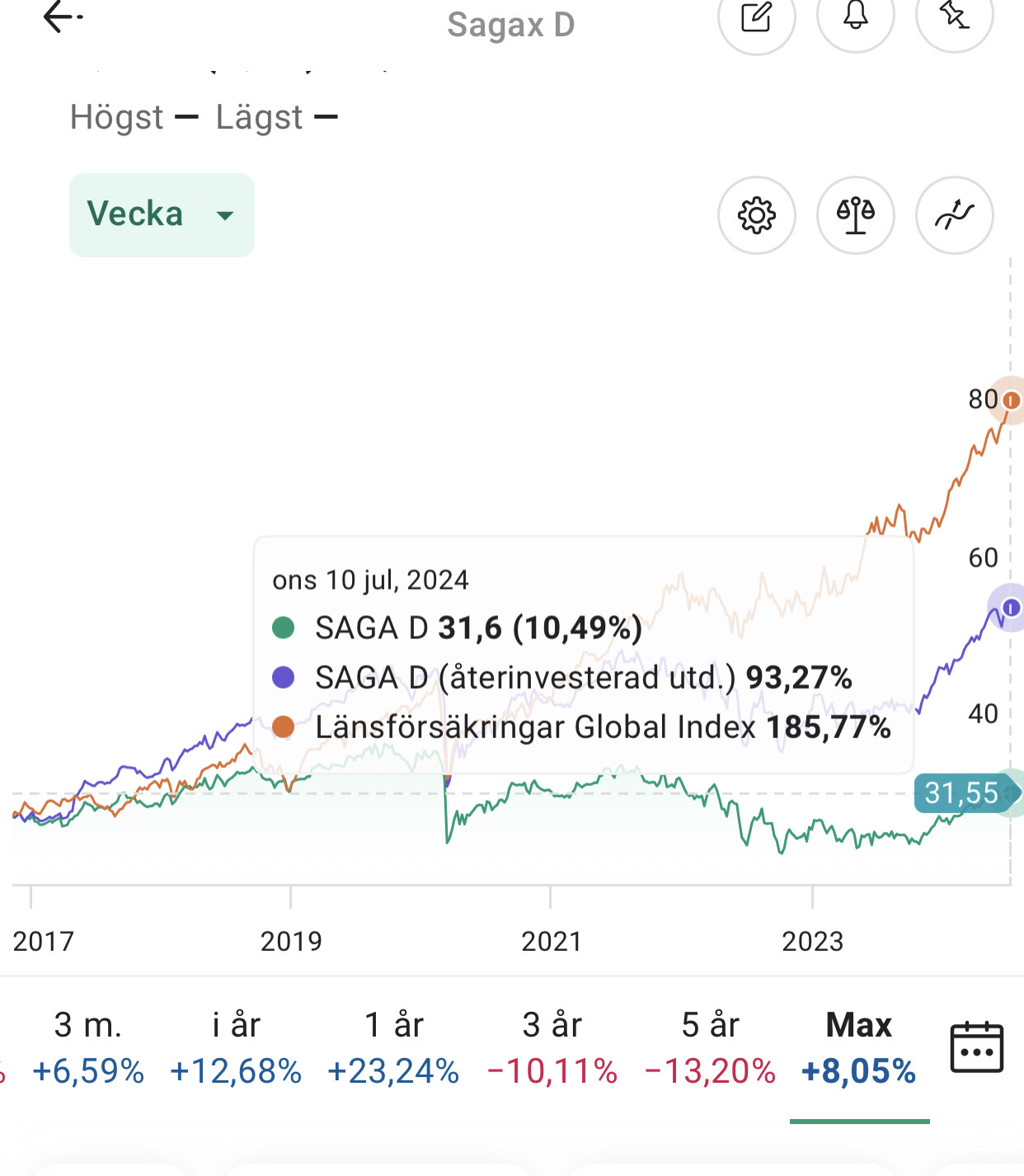
Task: Open the price alert bell
Action: click(x=855, y=18)
